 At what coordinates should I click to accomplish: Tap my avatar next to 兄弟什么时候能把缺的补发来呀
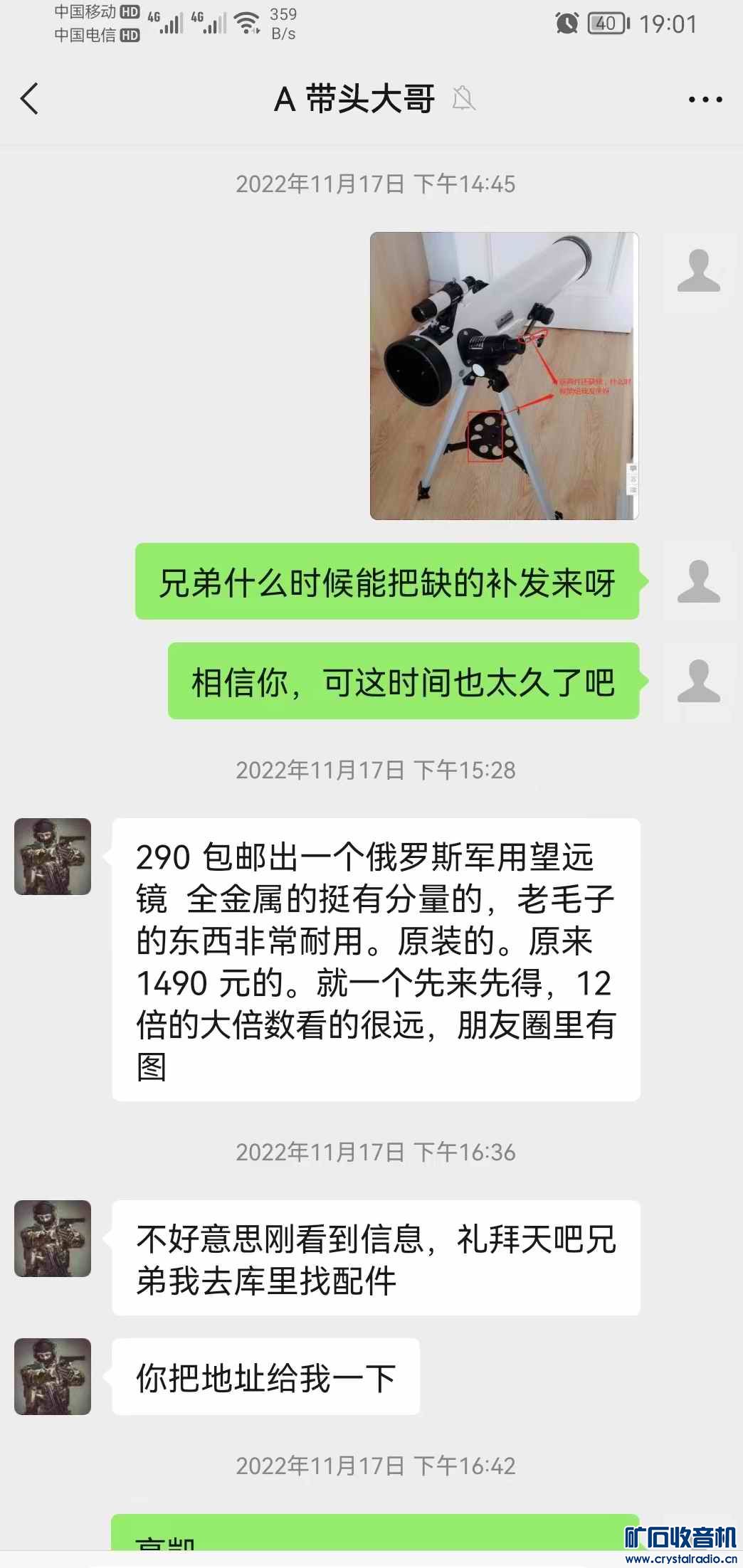698,581
